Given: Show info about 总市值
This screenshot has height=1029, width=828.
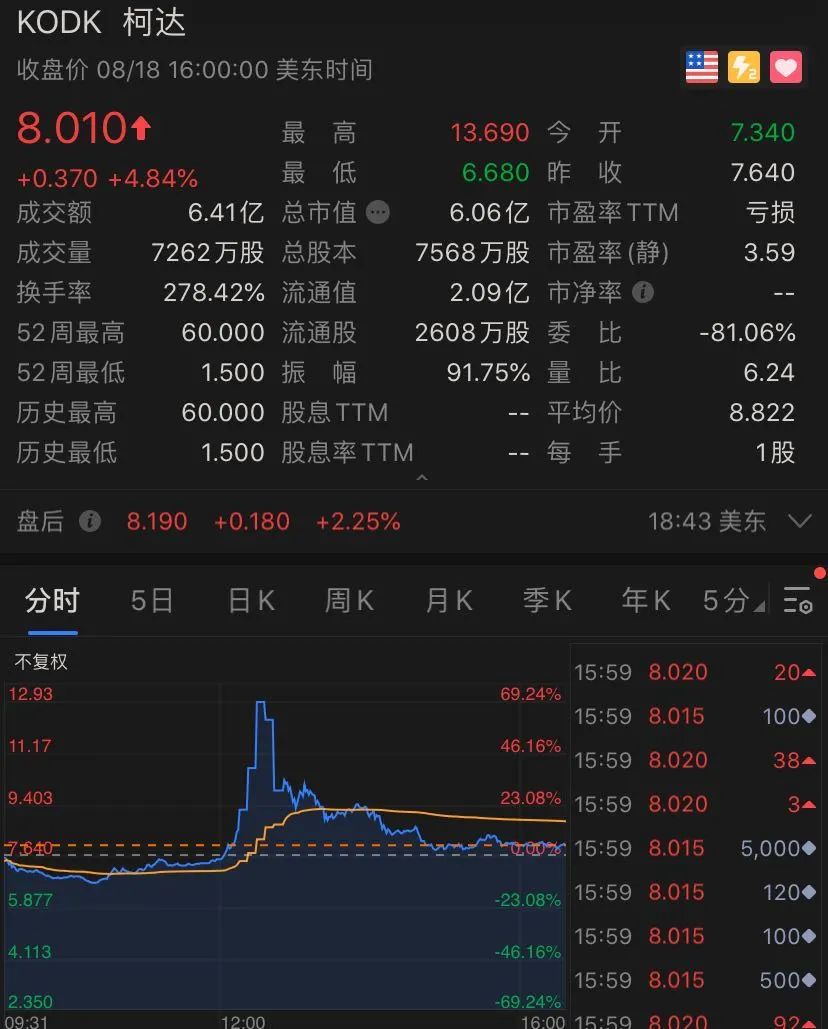Looking at the screenshot, I should point(377,212).
